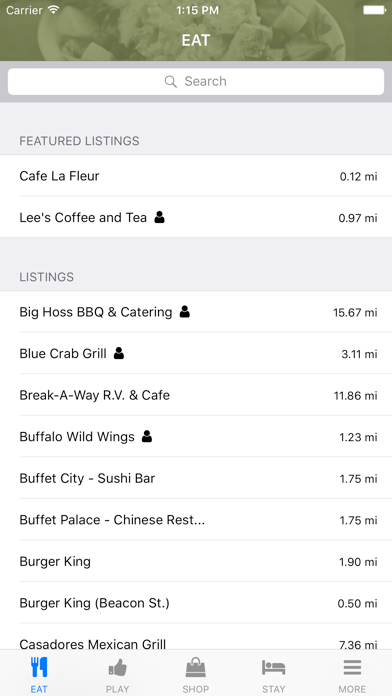
Task: Open Cafe La Fleur listing
Action: point(196,176)
